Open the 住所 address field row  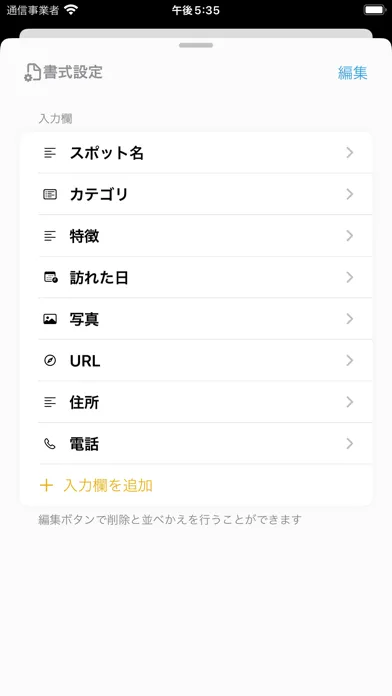coord(196,402)
